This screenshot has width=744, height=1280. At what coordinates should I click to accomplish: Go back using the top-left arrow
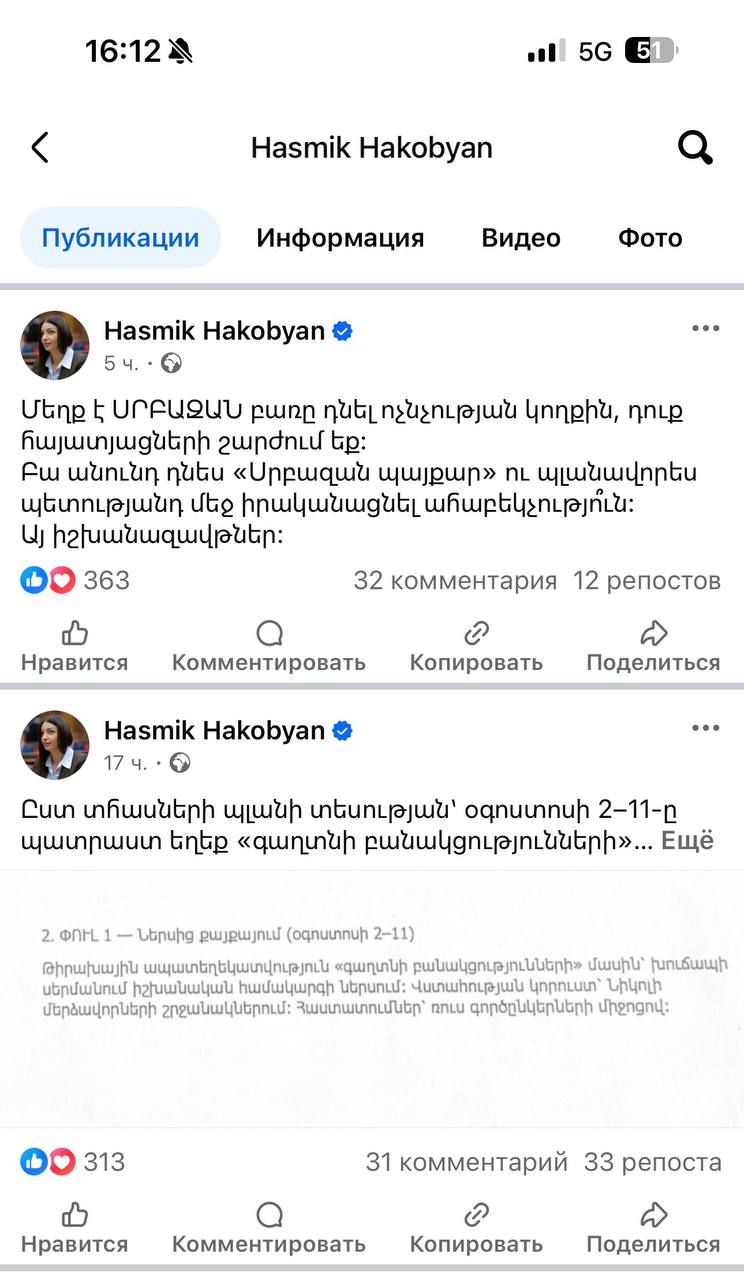coord(40,148)
